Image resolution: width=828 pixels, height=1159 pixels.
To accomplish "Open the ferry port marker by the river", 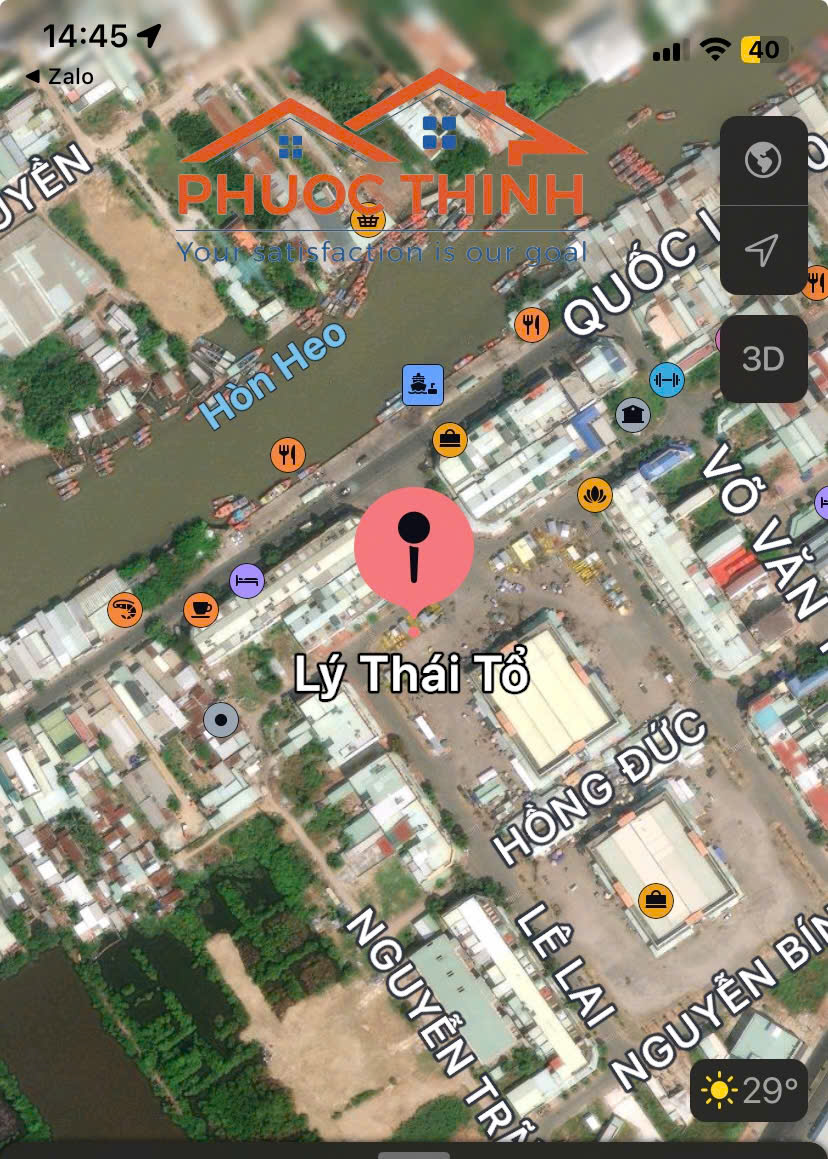I will pos(422,385).
